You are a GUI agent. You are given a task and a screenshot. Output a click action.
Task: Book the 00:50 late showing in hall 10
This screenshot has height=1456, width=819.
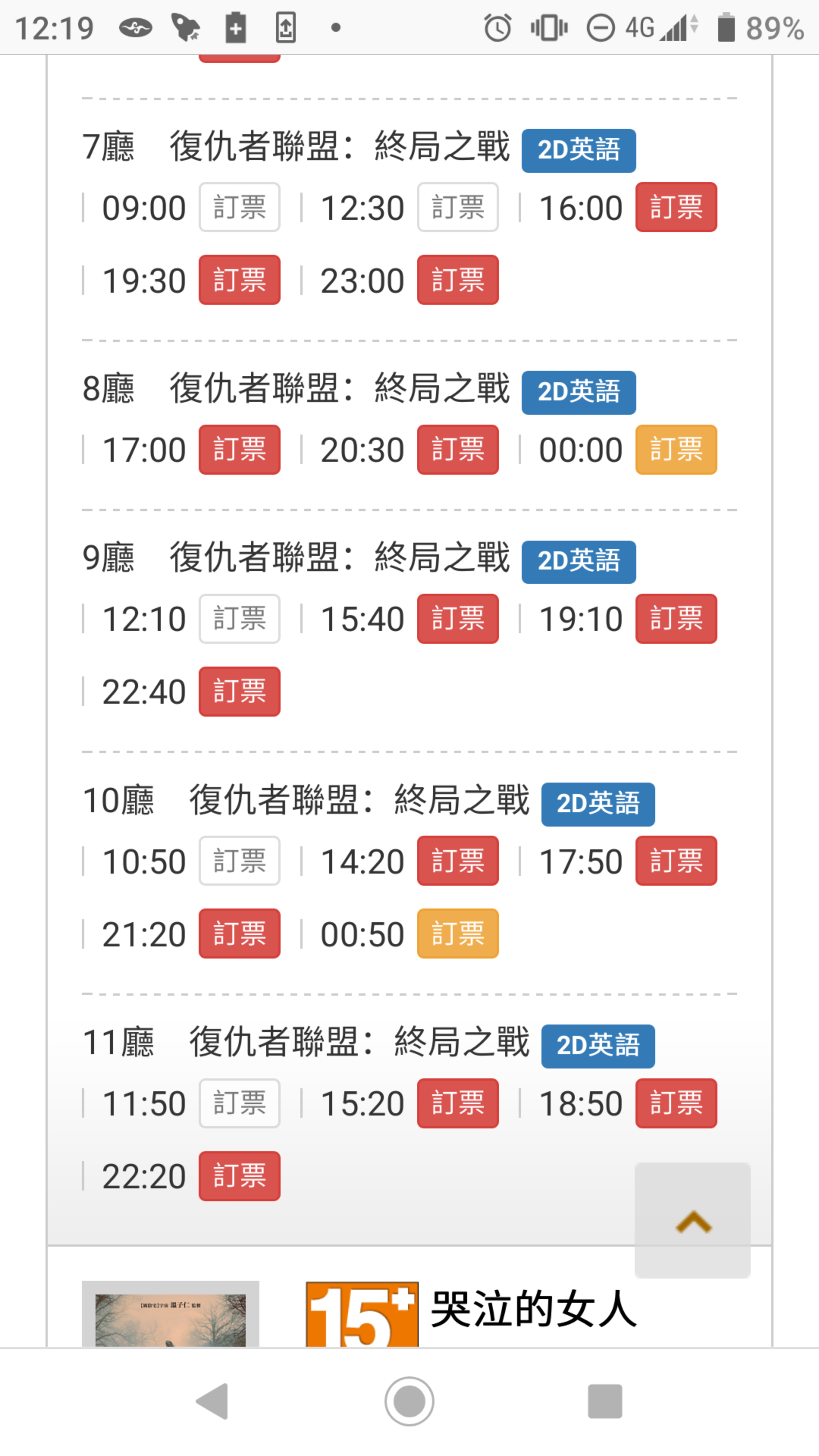pyautogui.click(x=458, y=933)
